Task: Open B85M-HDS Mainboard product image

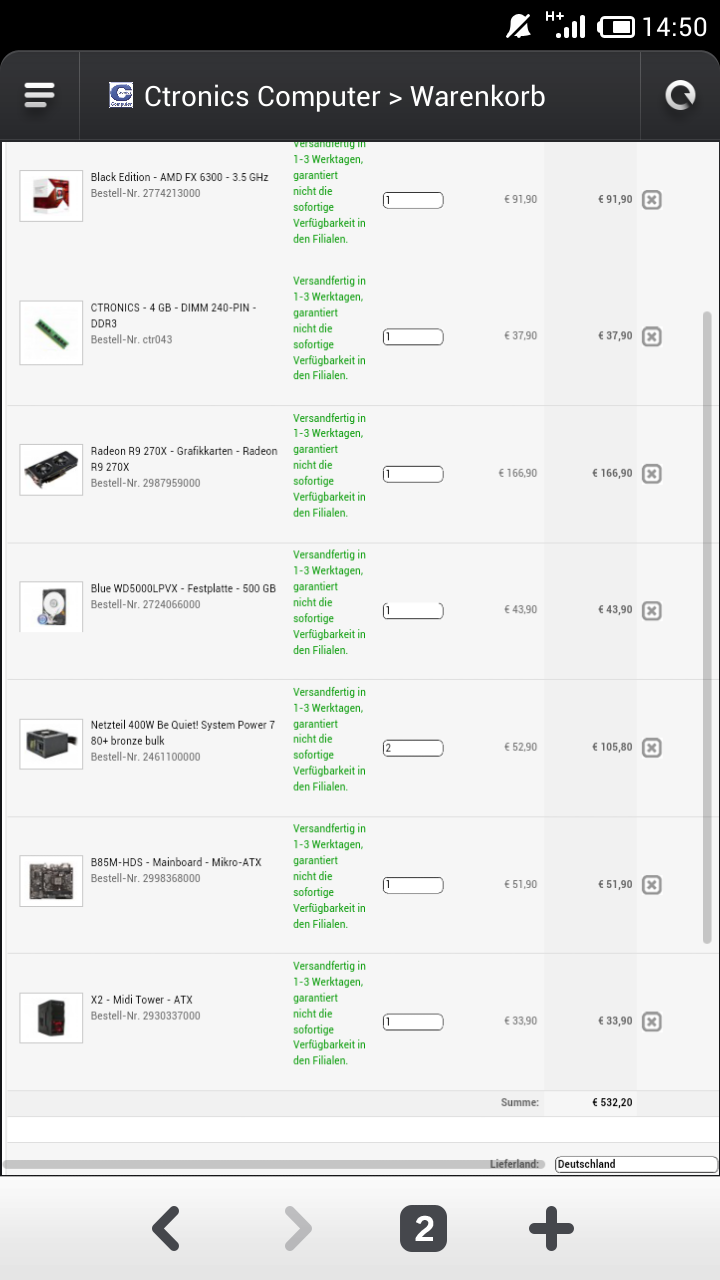Action: coord(51,881)
